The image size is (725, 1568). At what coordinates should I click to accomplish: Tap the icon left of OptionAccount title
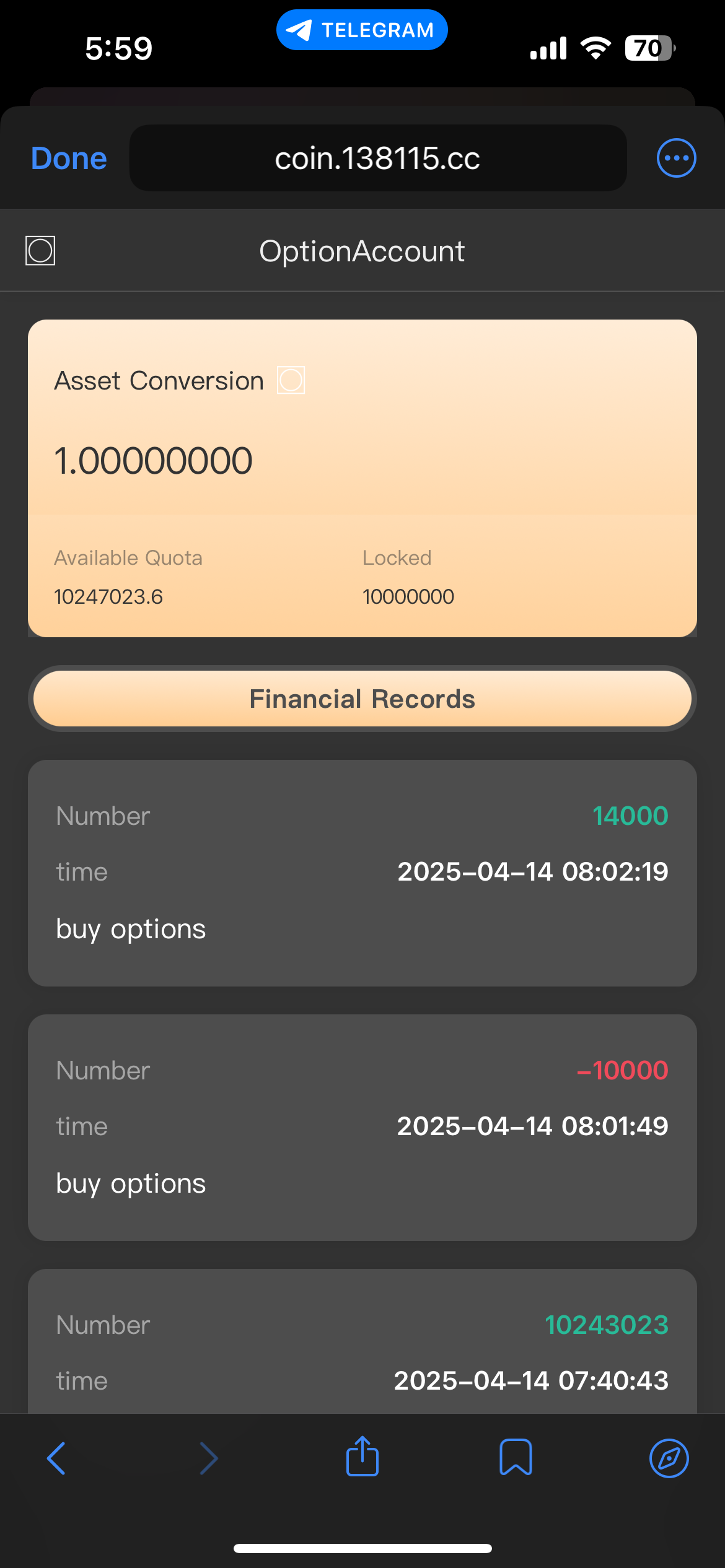pos(40,251)
